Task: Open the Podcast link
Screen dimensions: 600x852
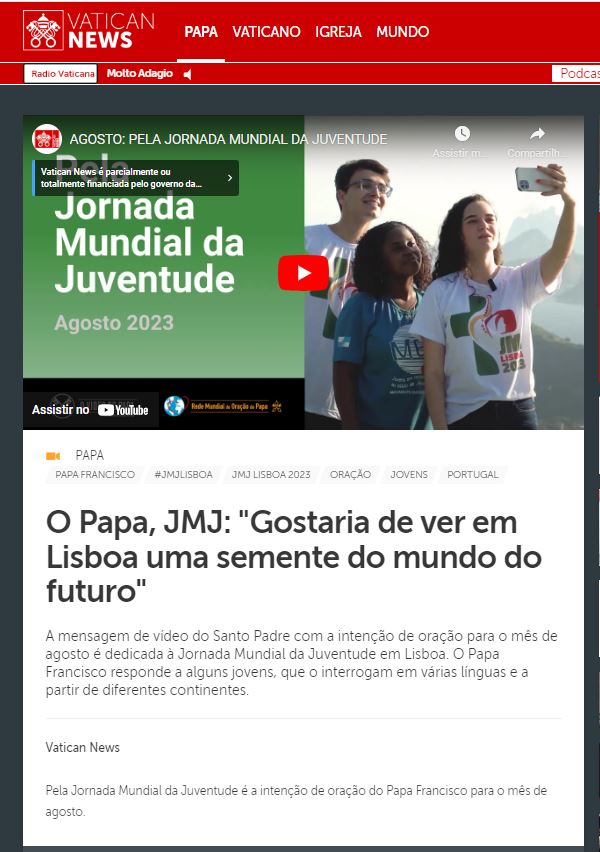Action: [x=578, y=74]
